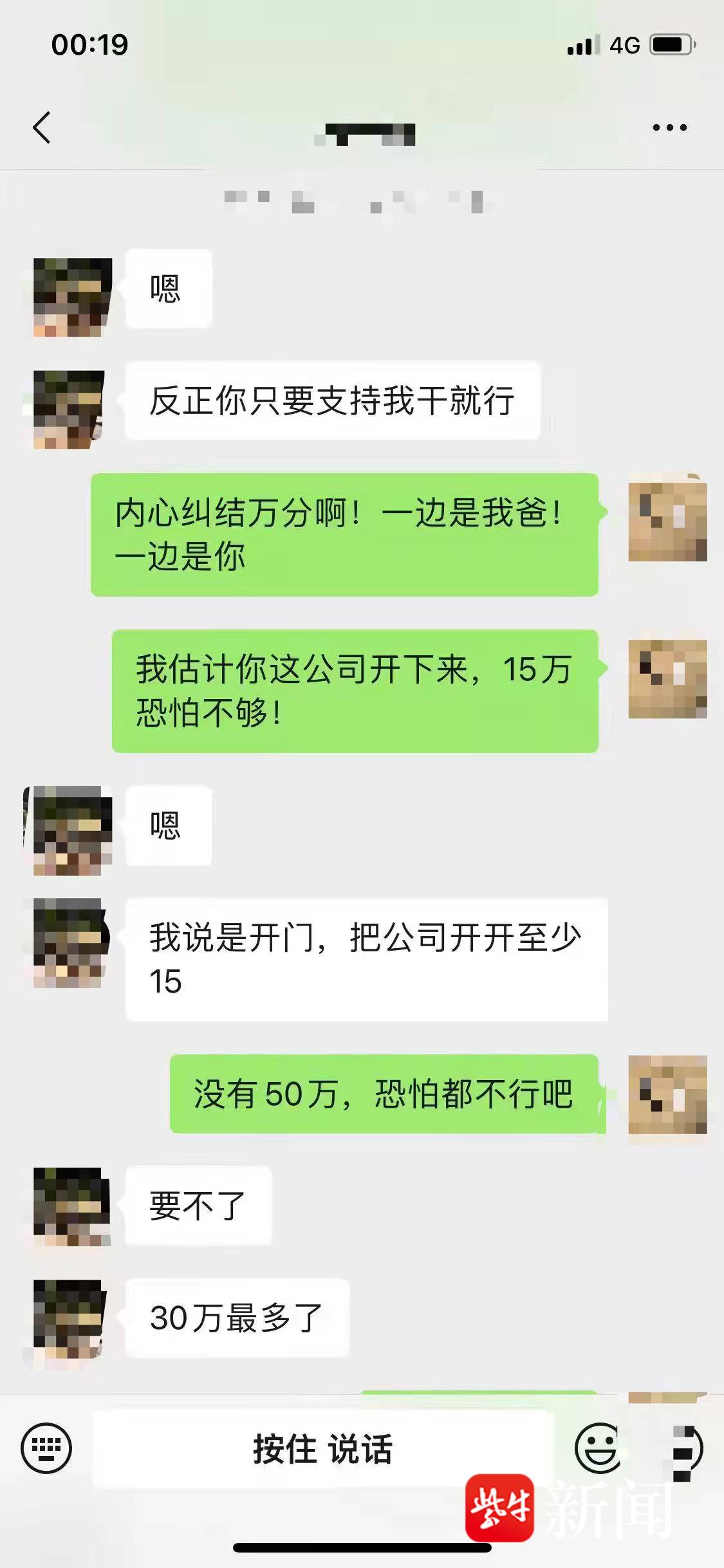Open own avatar beside 没有50万 message

(667, 1094)
